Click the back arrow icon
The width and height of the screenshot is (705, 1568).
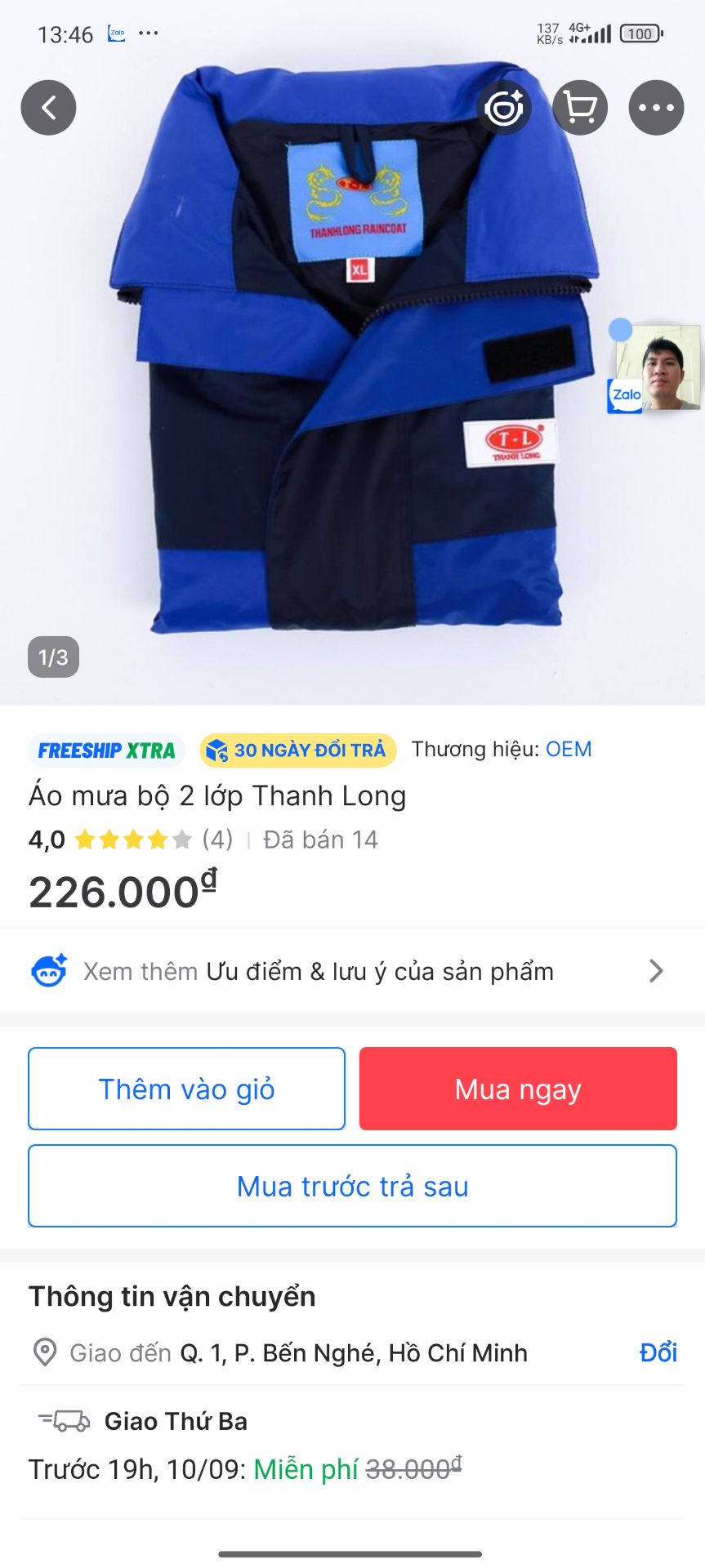(x=48, y=107)
